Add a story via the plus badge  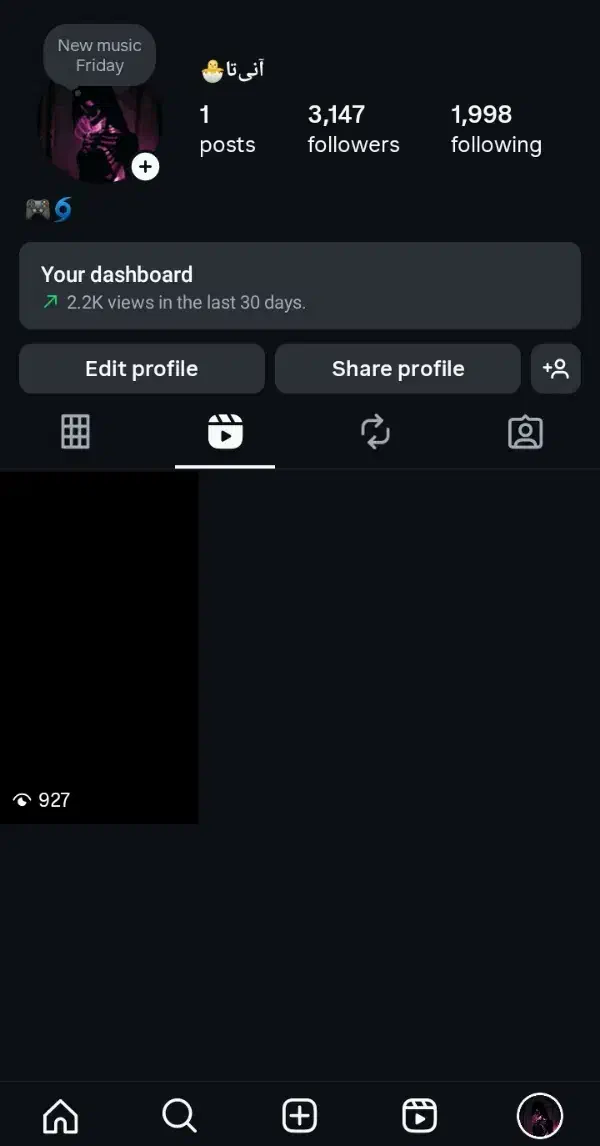[146, 167]
